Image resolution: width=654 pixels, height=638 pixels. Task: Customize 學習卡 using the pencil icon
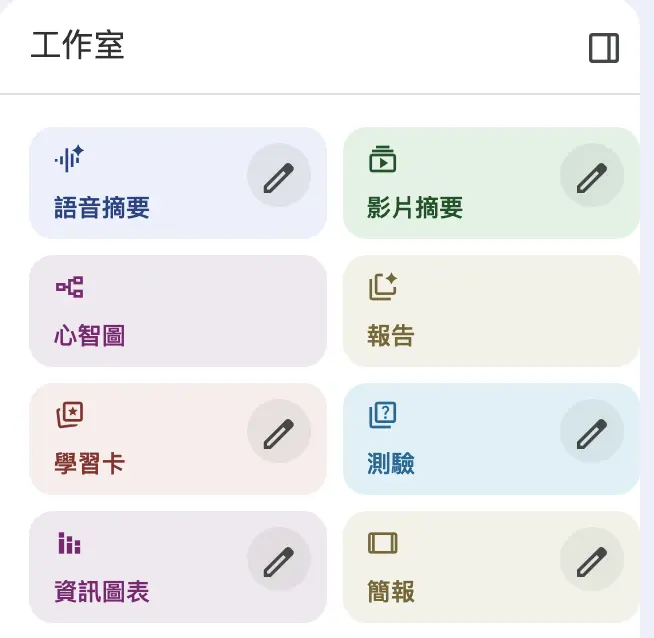278,434
